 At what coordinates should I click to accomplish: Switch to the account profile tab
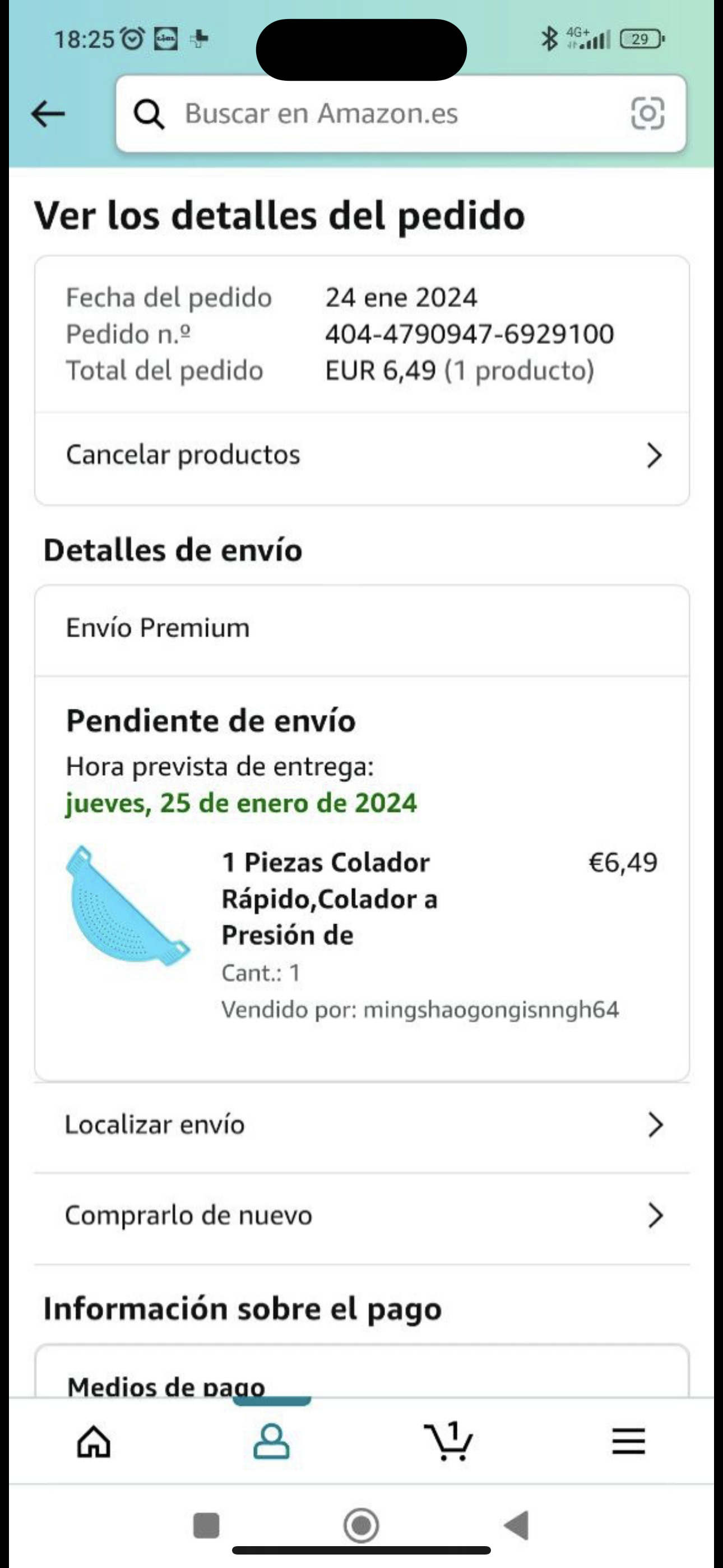pyautogui.click(x=271, y=1441)
